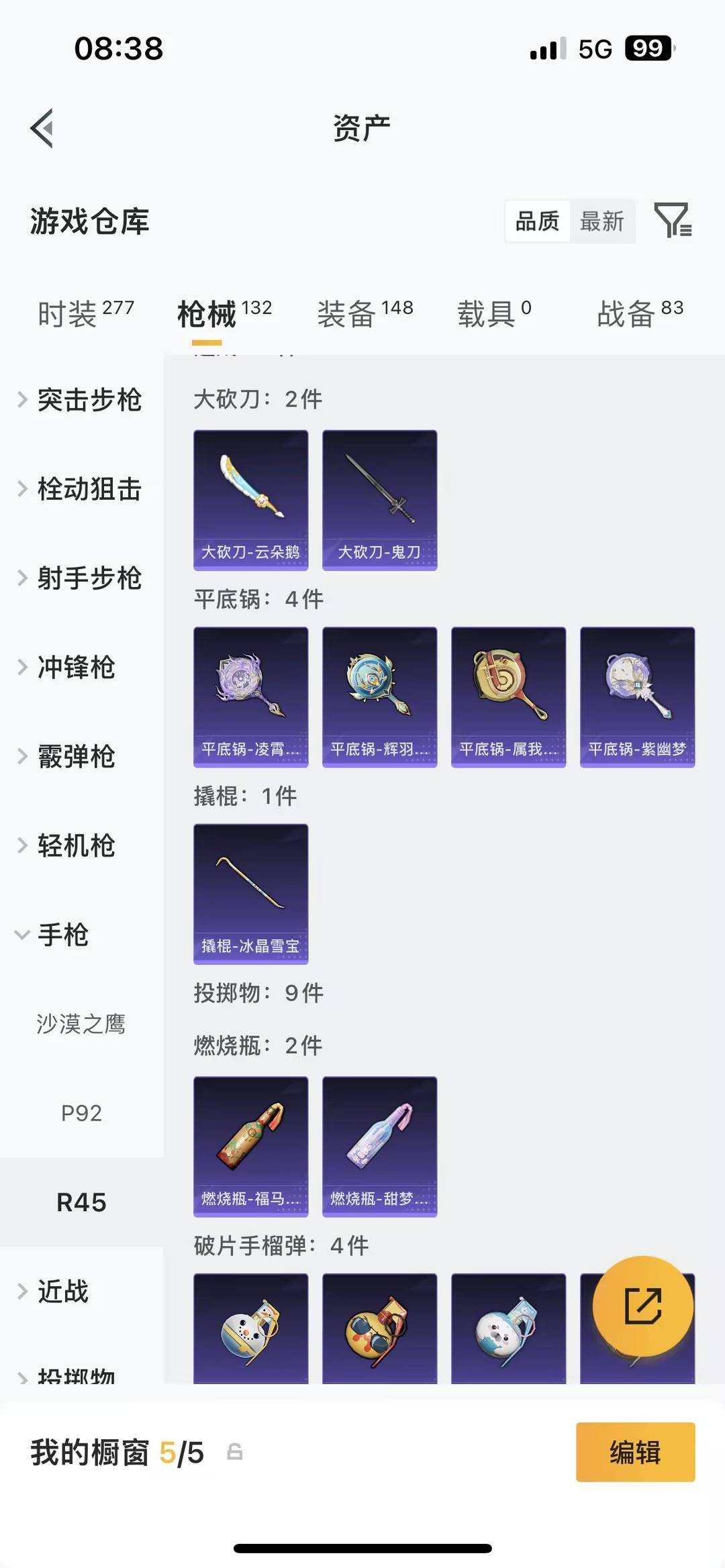Screen dimensions: 725x1568
Task: Select the R45 pistol entry
Action: click(81, 1202)
